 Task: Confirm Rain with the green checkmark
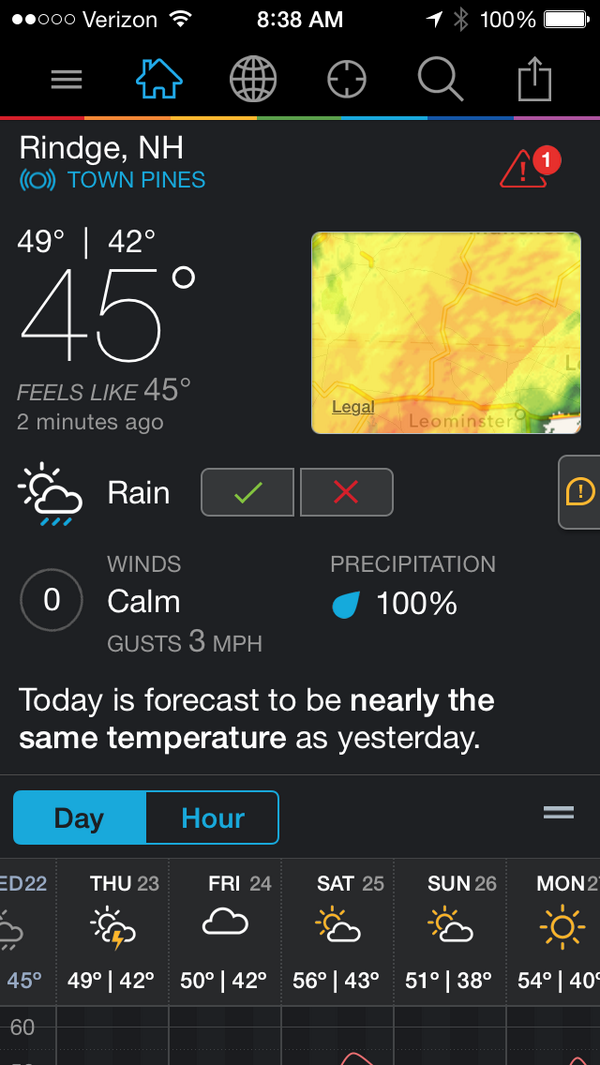click(x=247, y=492)
